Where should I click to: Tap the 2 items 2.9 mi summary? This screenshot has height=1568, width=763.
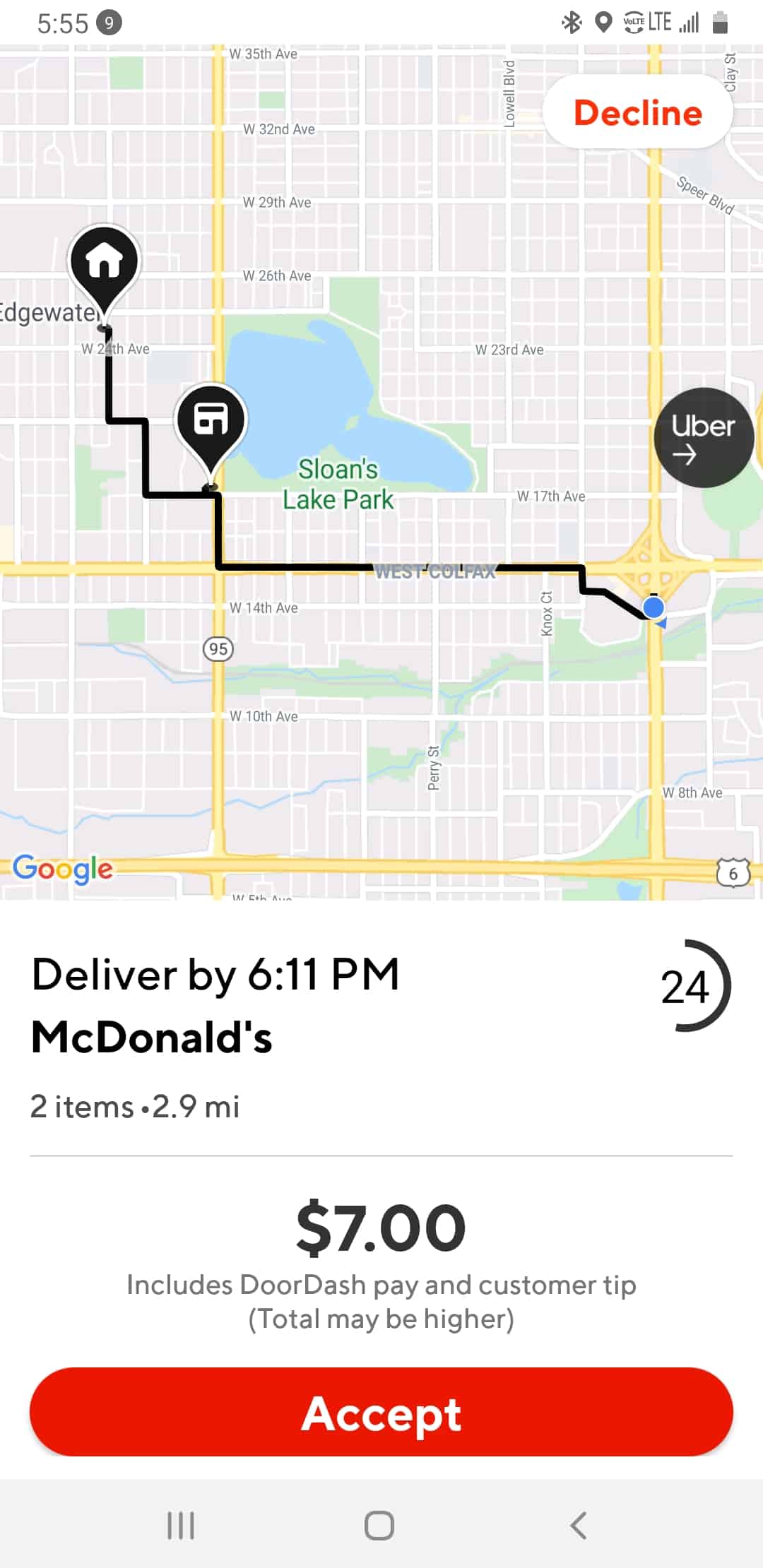tap(134, 1107)
